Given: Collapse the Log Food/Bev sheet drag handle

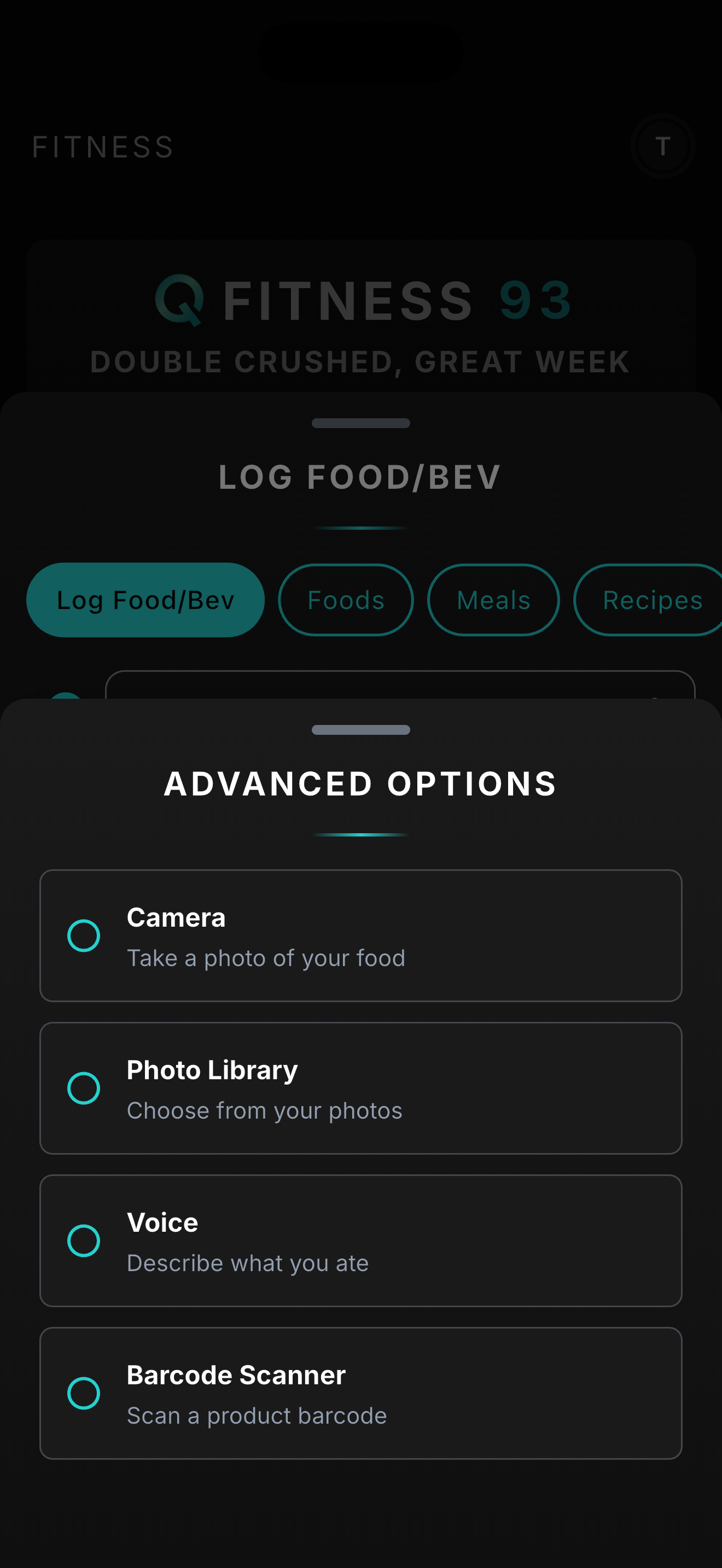Looking at the screenshot, I should click(360, 422).
